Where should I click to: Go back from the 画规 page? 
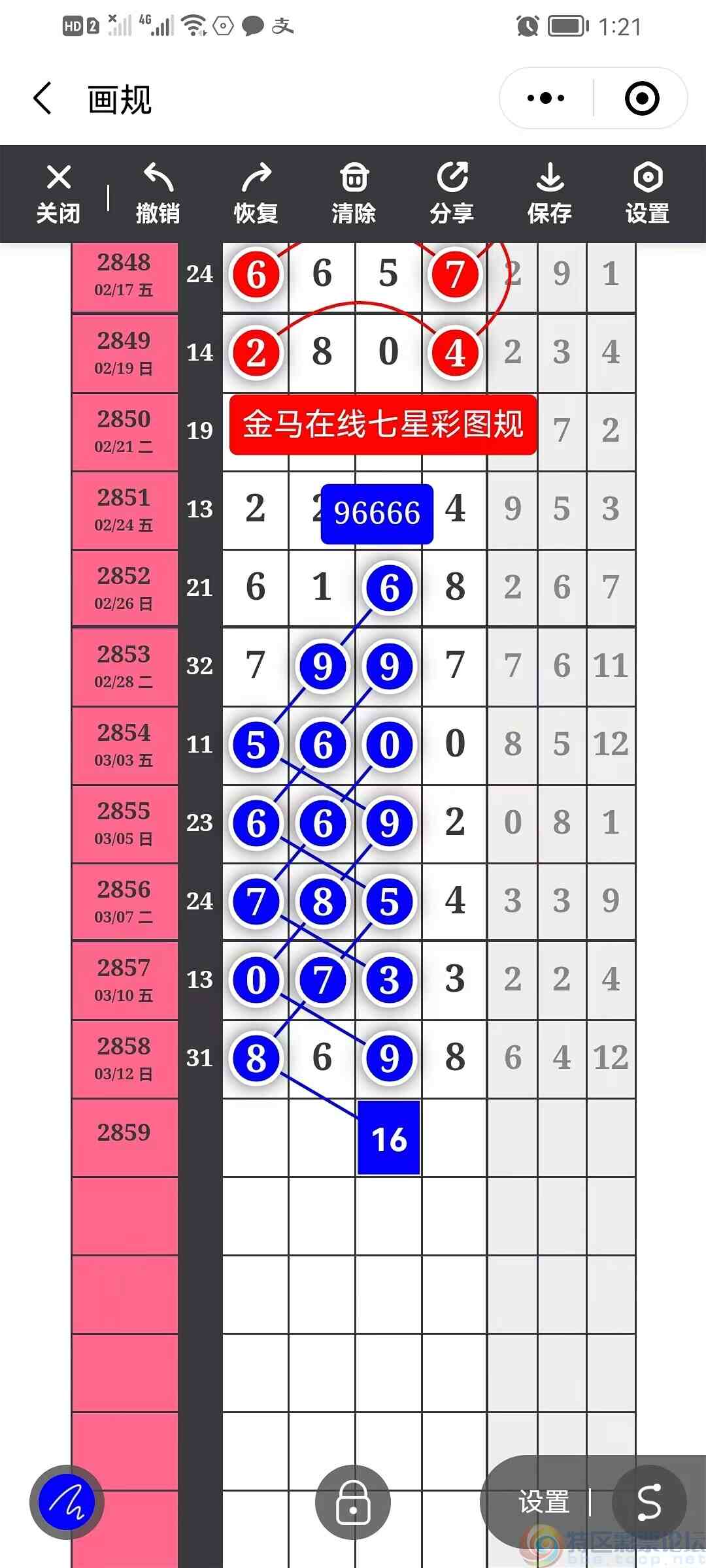tap(43, 99)
